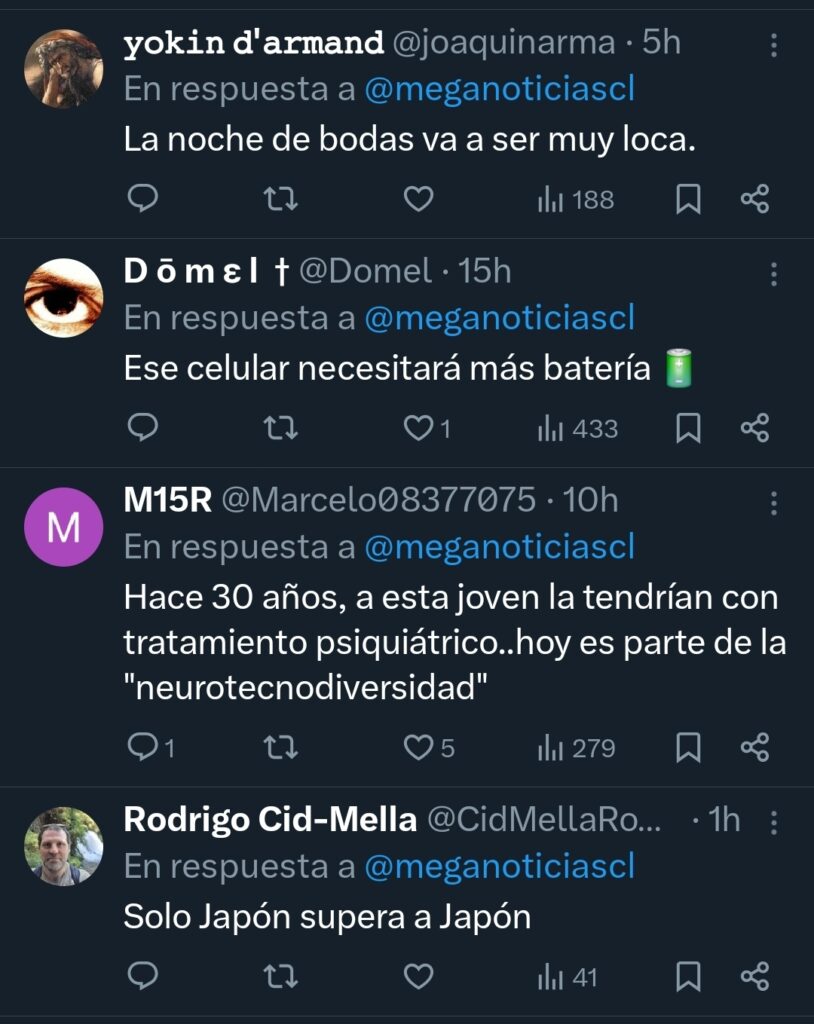Open @meganoticiascl link in Rodrigo's reply
This screenshot has width=814, height=1024.
click(499, 867)
